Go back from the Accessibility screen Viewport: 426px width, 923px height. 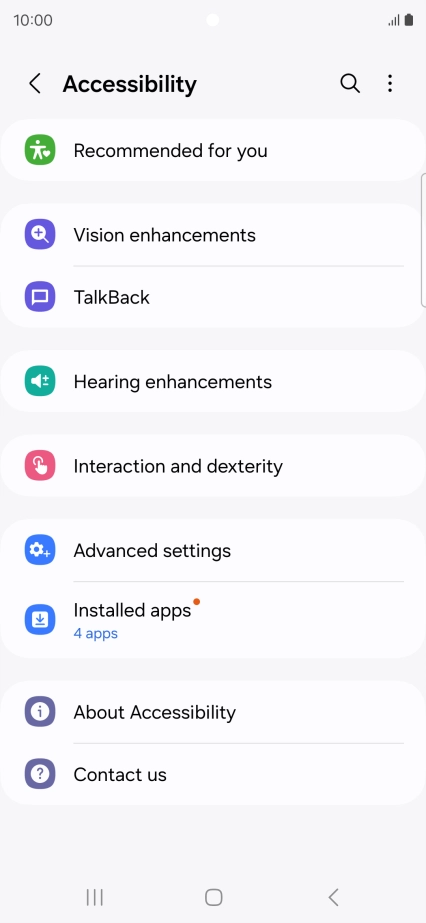click(x=35, y=84)
